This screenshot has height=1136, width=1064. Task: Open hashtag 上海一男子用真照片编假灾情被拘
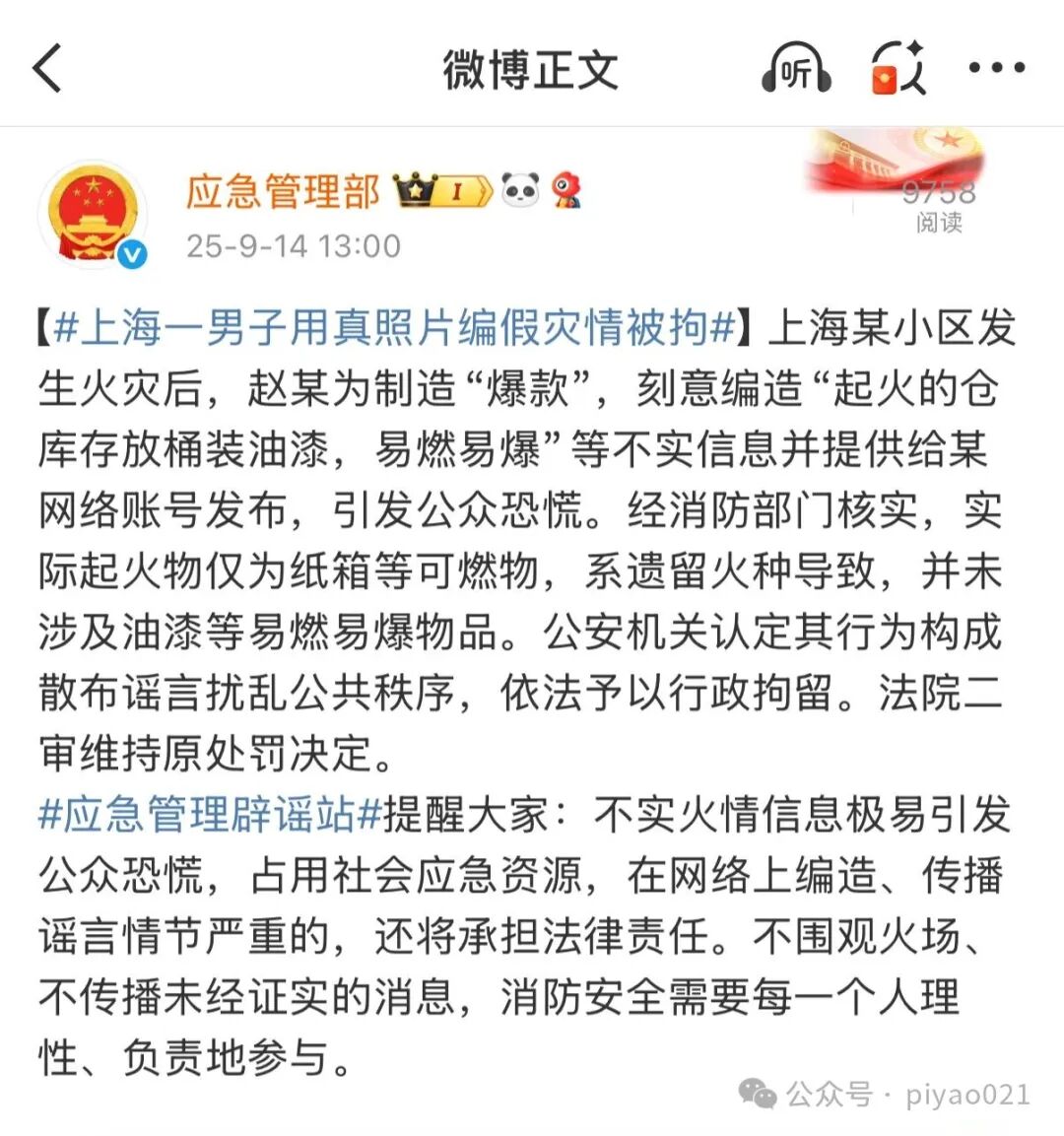(x=394, y=328)
